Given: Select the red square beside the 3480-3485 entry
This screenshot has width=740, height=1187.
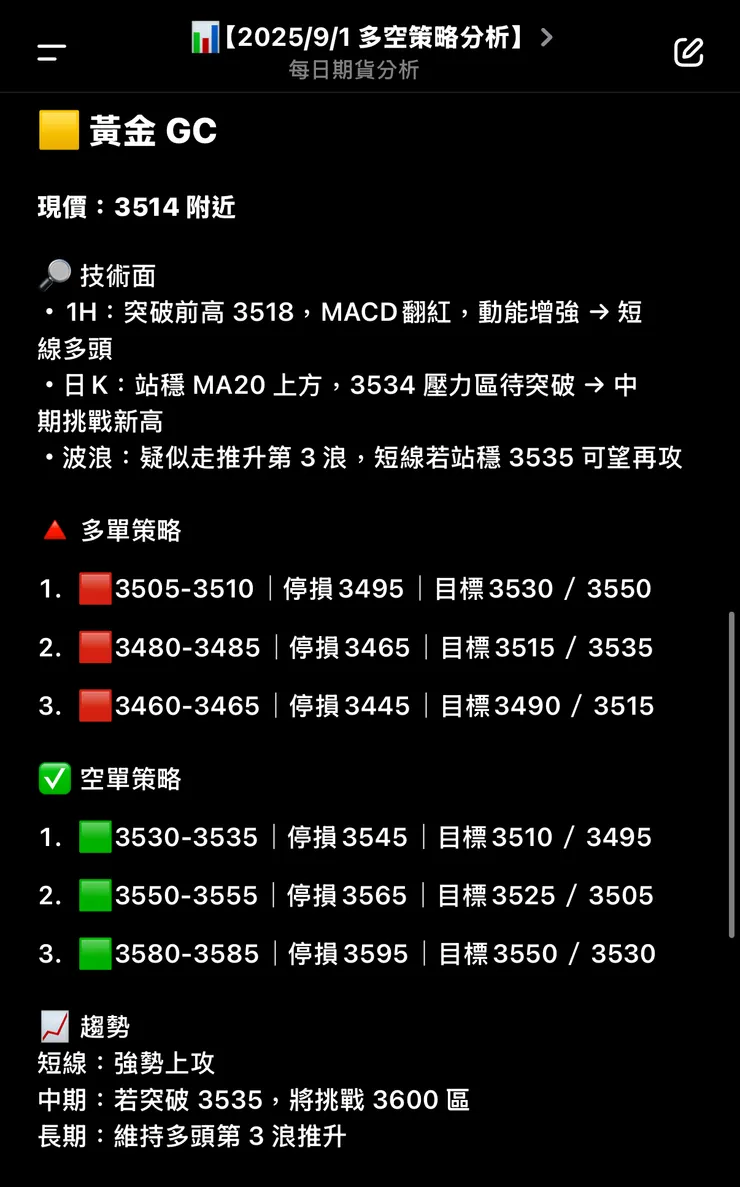Looking at the screenshot, I should 95,647.
